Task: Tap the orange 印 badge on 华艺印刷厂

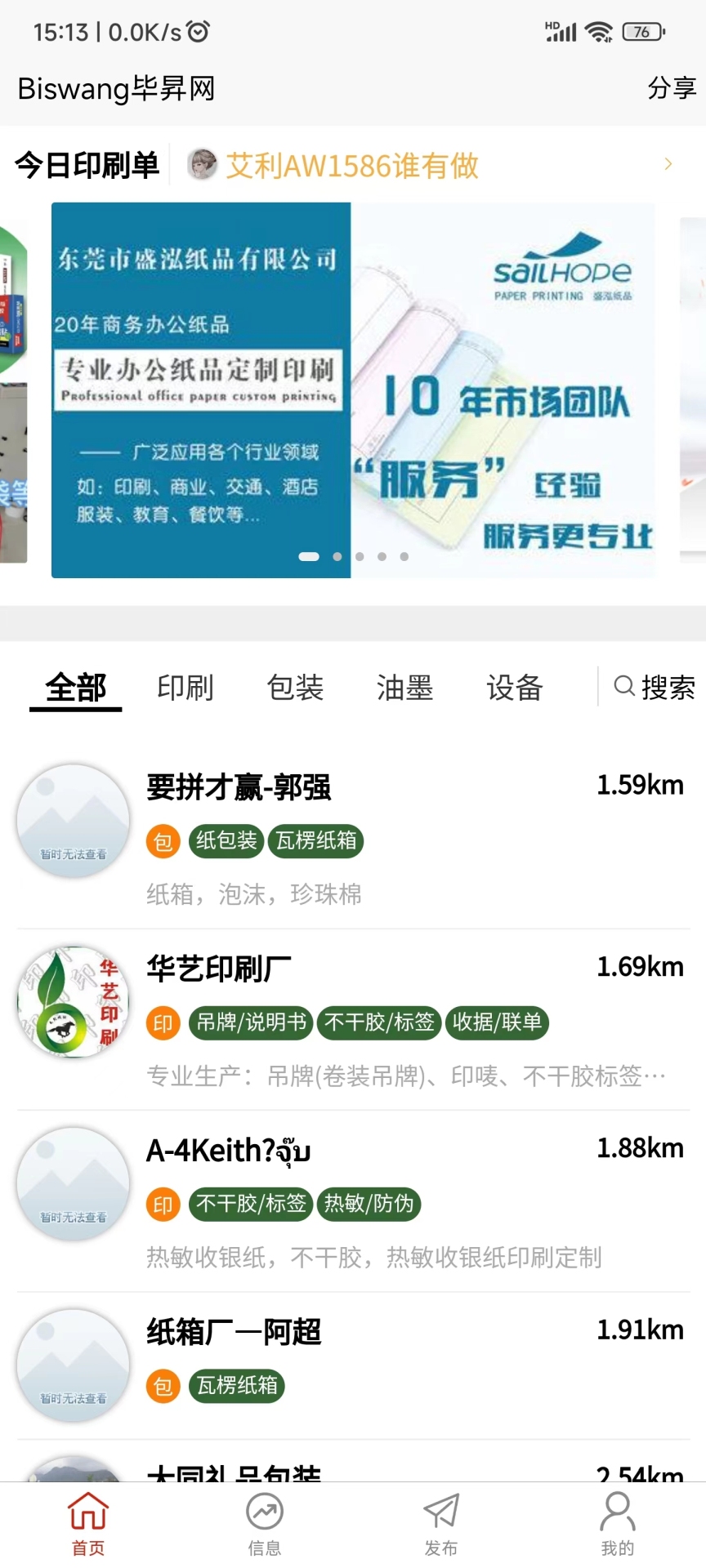Action: point(163,1022)
